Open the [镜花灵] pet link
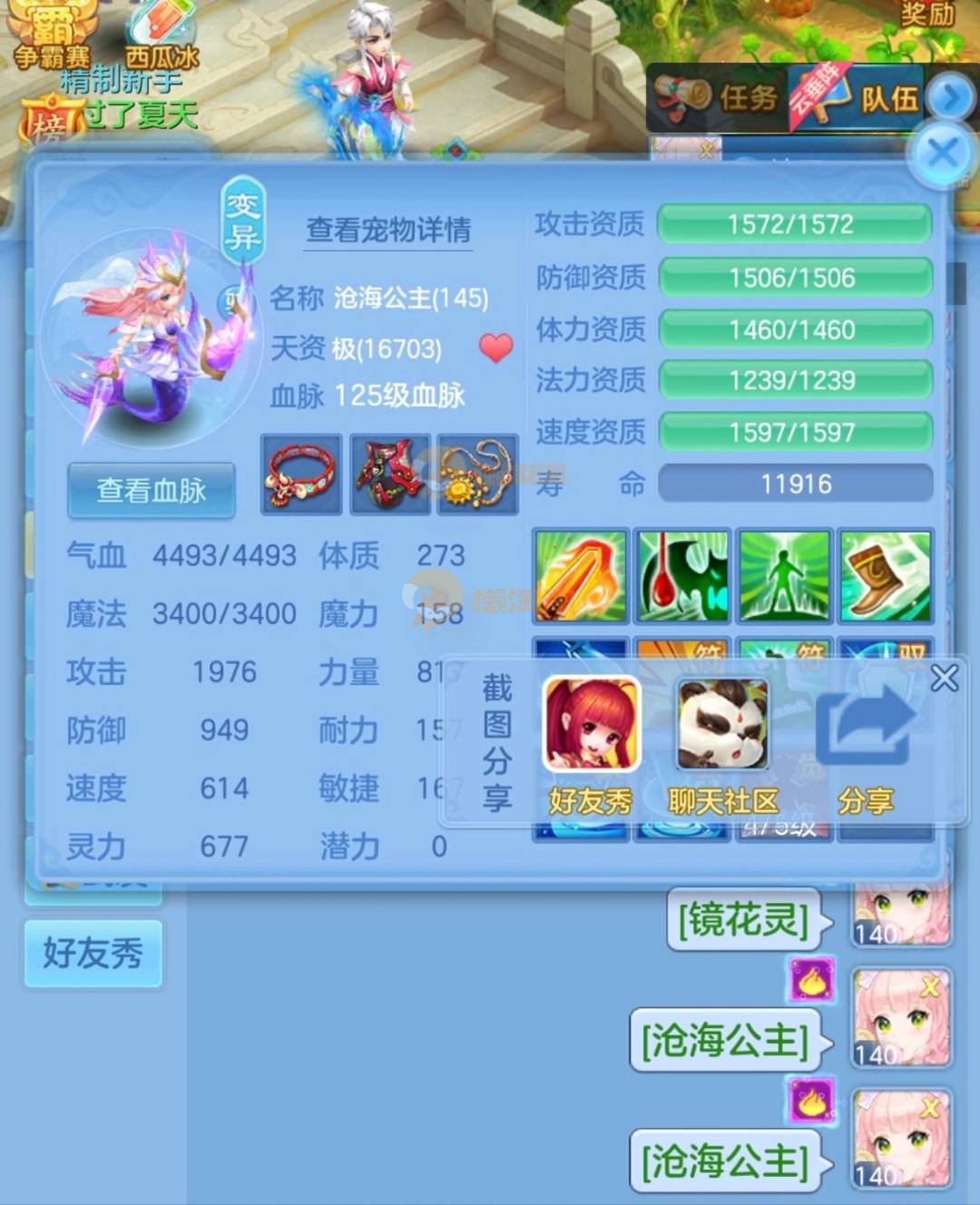 tap(743, 920)
